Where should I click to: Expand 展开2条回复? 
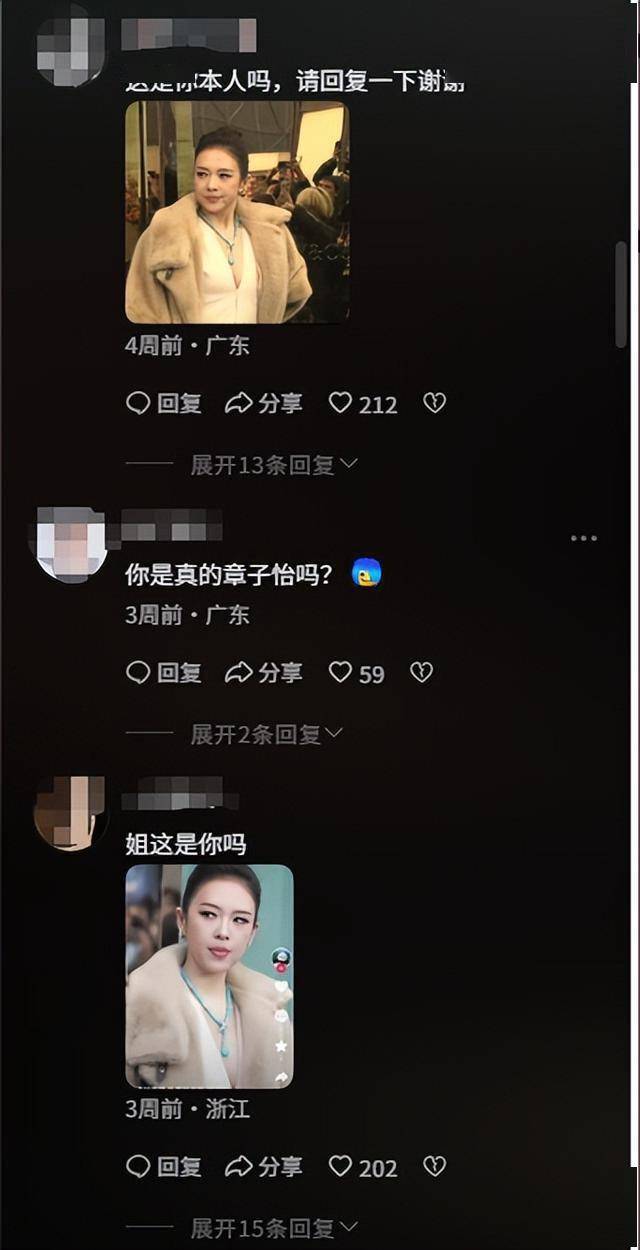[266, 734]
